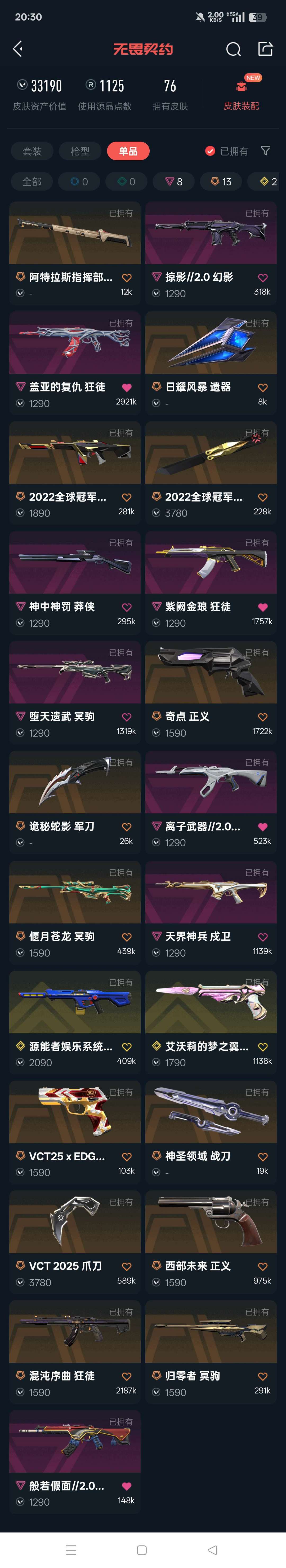286x1568 pixels.
Task: Go back using the top-left arrow
Action: [18, 49]
